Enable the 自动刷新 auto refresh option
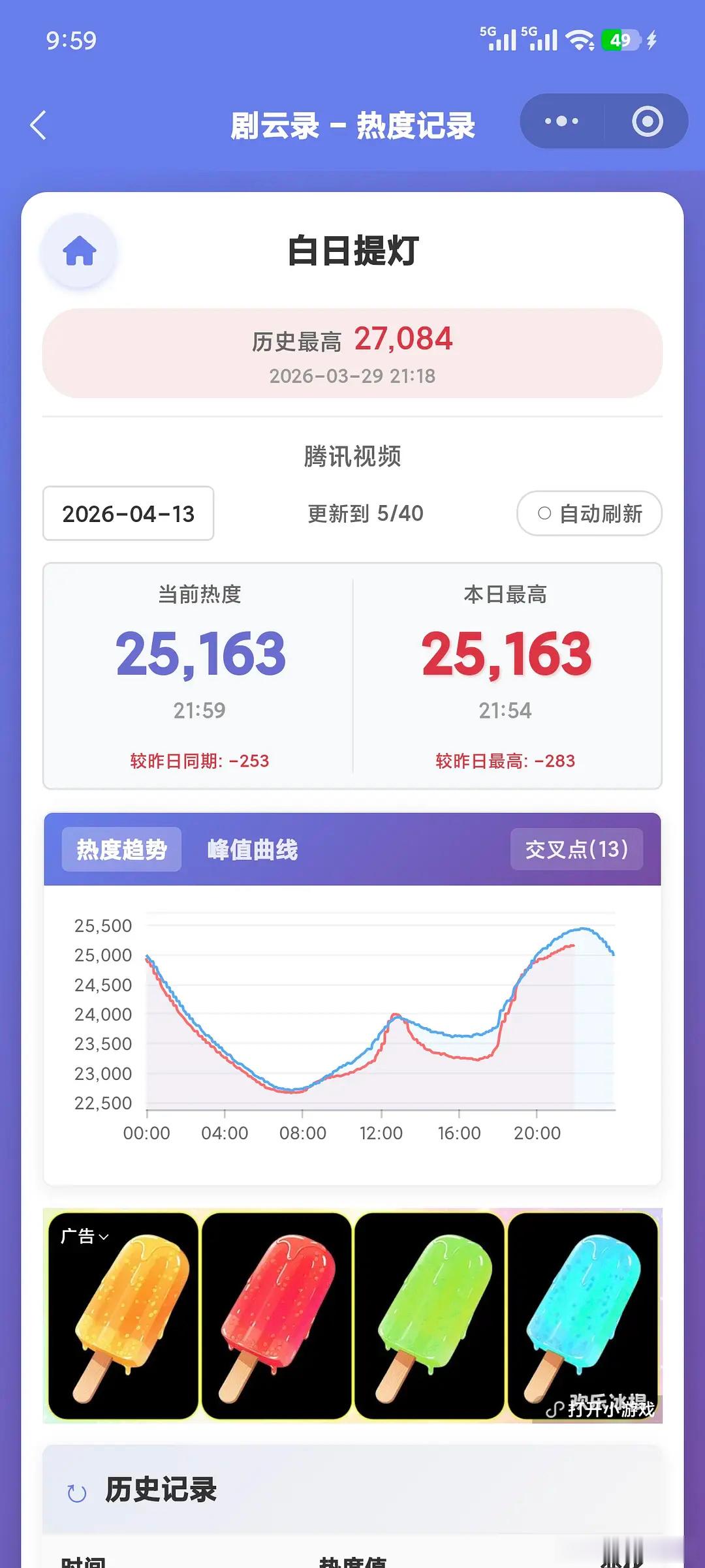This screenshot has width=705, height=1568. [587, 514]
